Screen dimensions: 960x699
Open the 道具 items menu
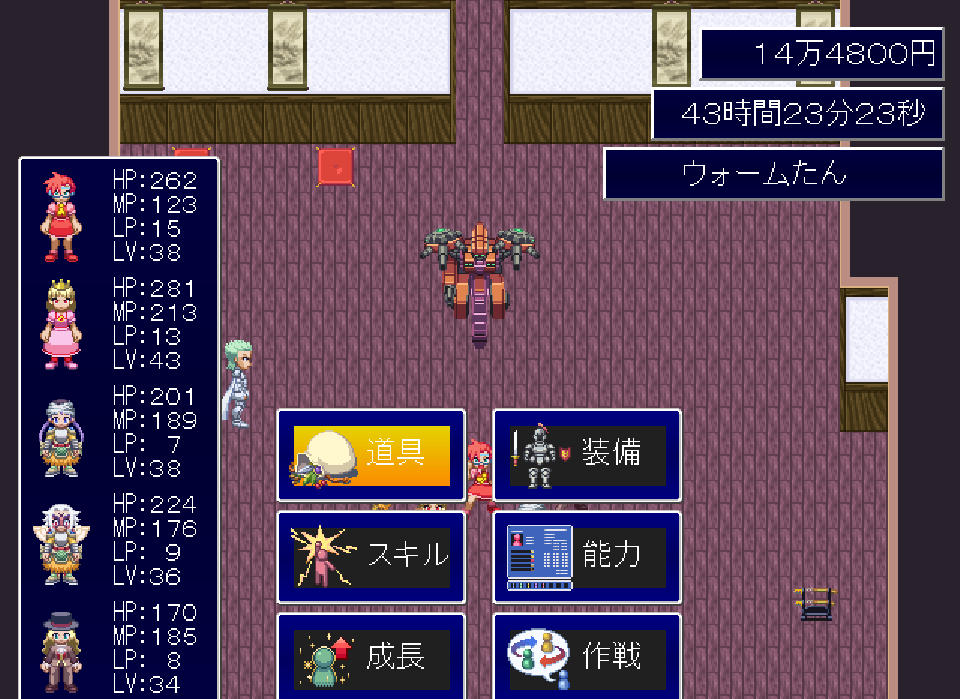[x=371, y=455]
